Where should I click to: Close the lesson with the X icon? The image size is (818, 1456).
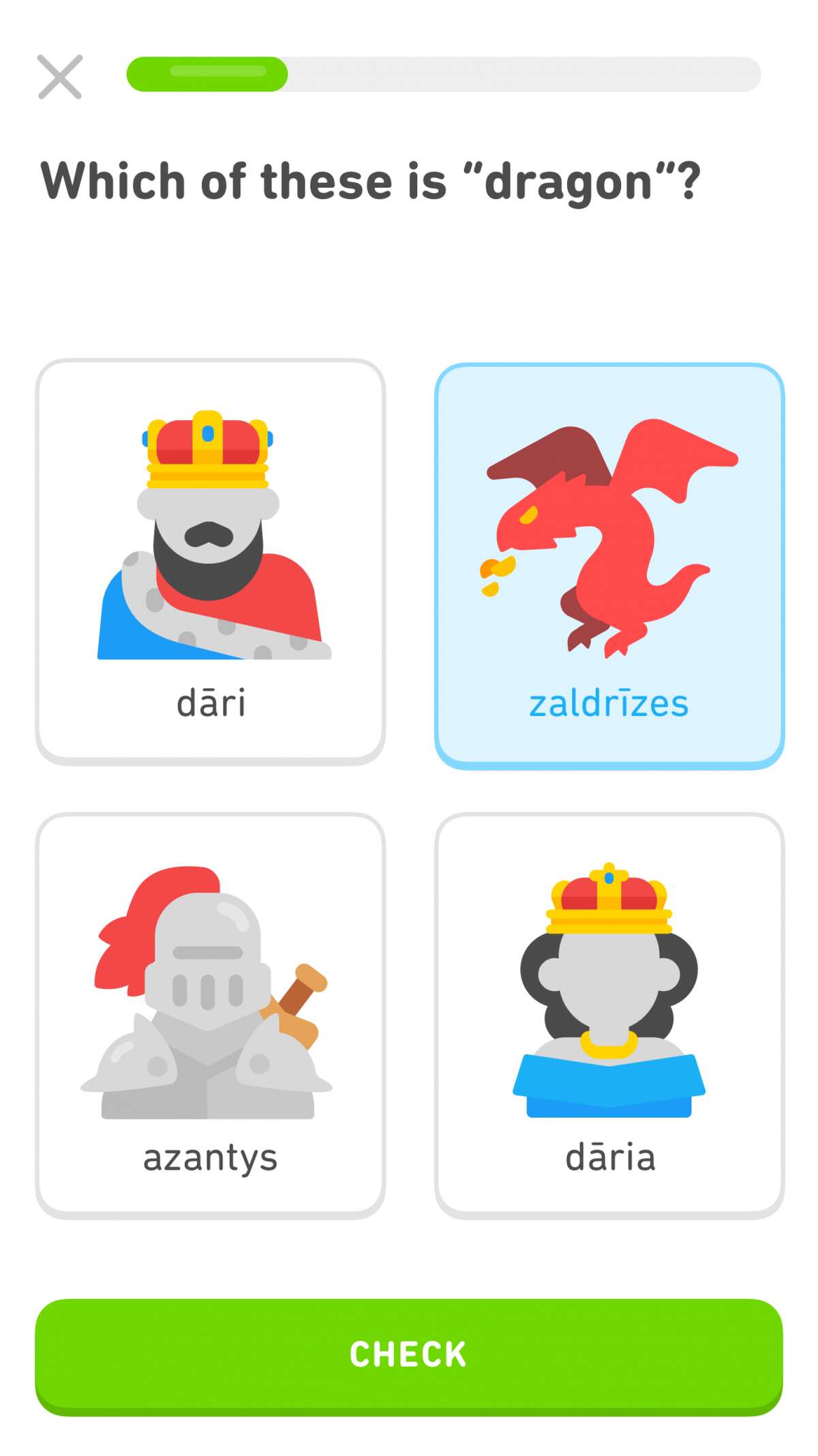pyautogui.click(x=60, y=76)
